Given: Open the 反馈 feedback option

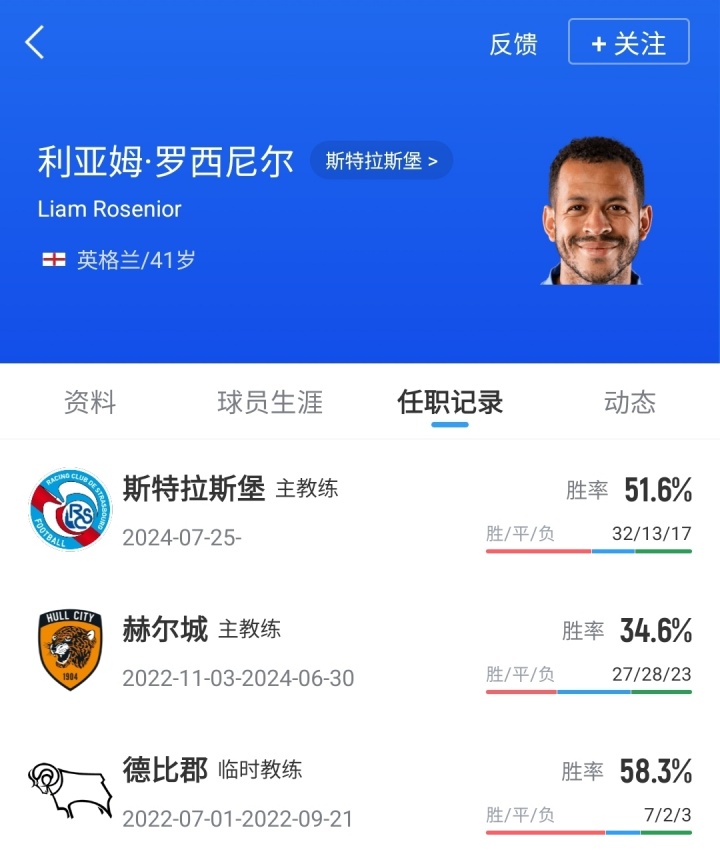Looking at the screenshot, I should click(513, 44).
